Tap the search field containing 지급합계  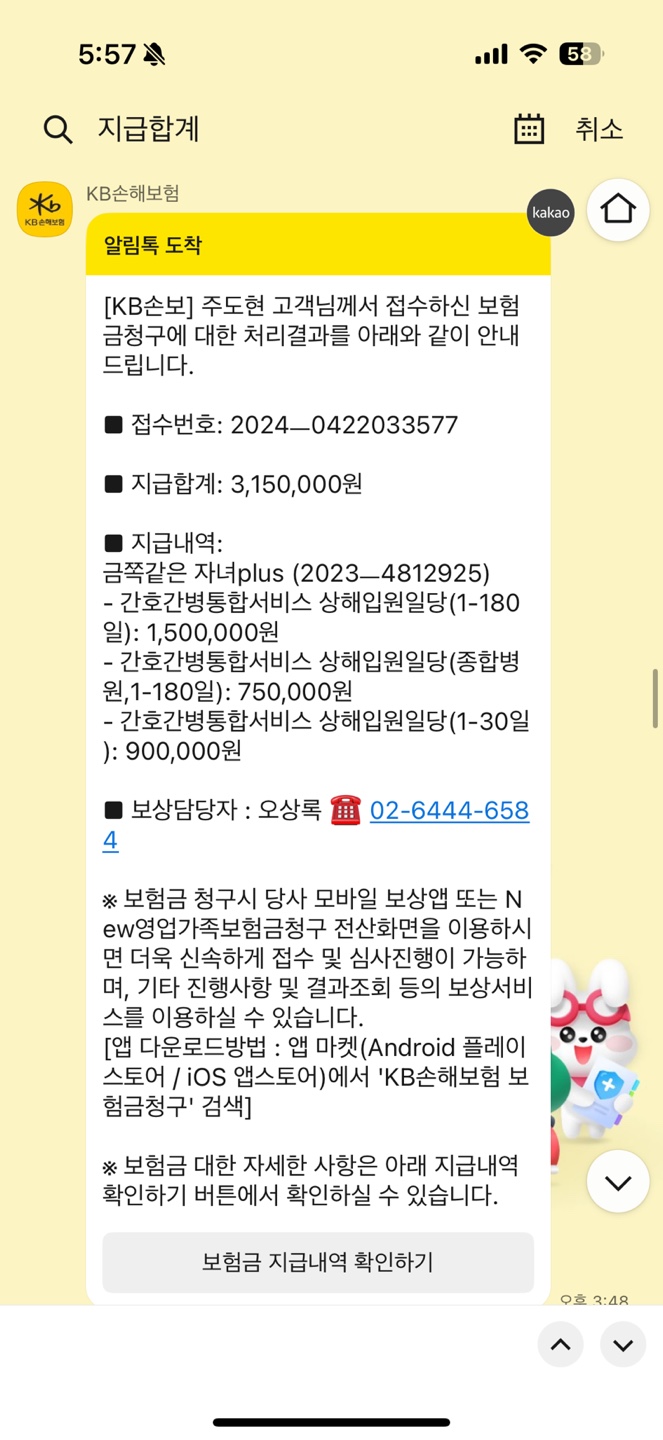[x=280, y=129]
